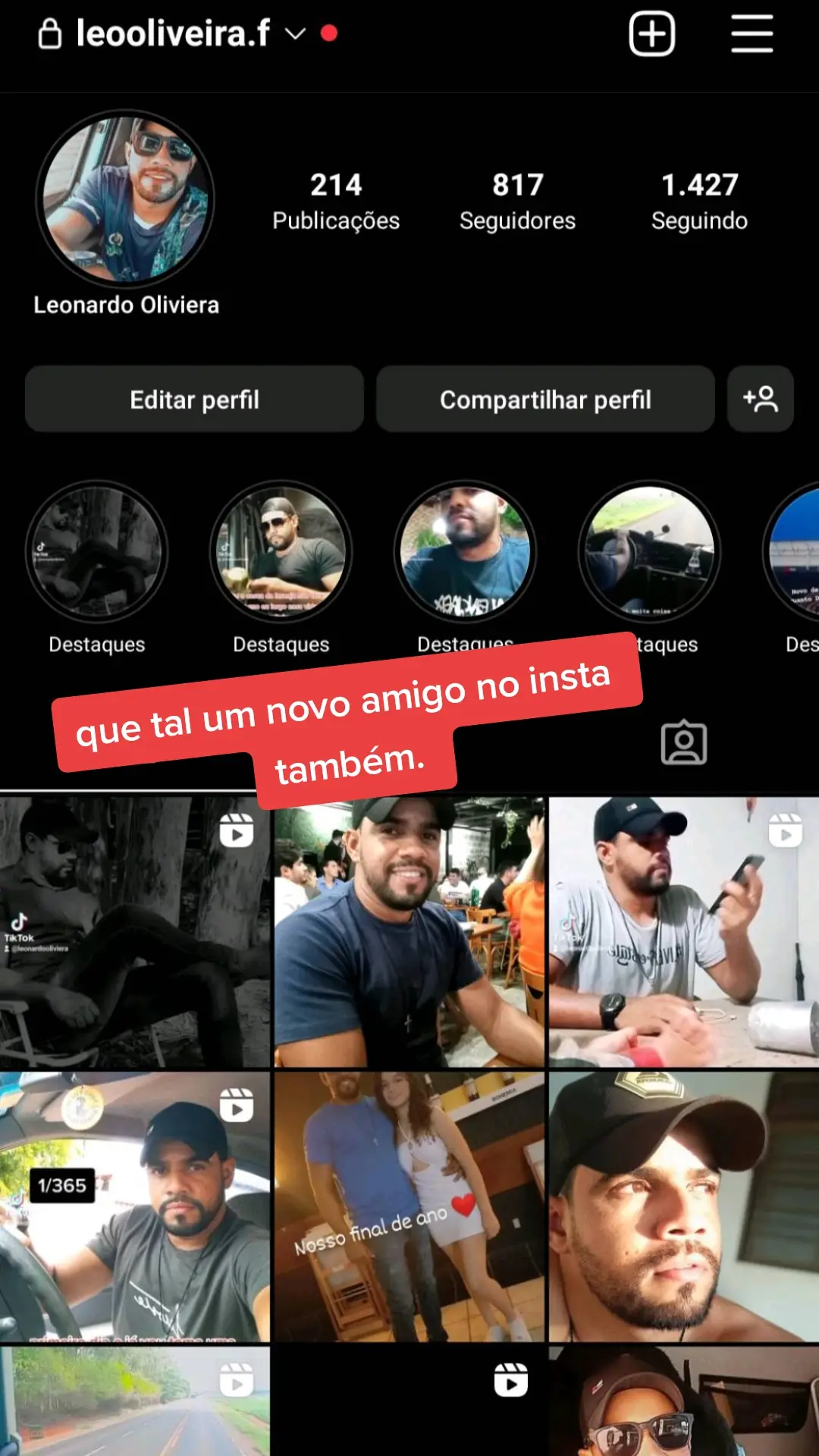Open the hamburger menu
The image size is (819, 1456).
[752, 34]
